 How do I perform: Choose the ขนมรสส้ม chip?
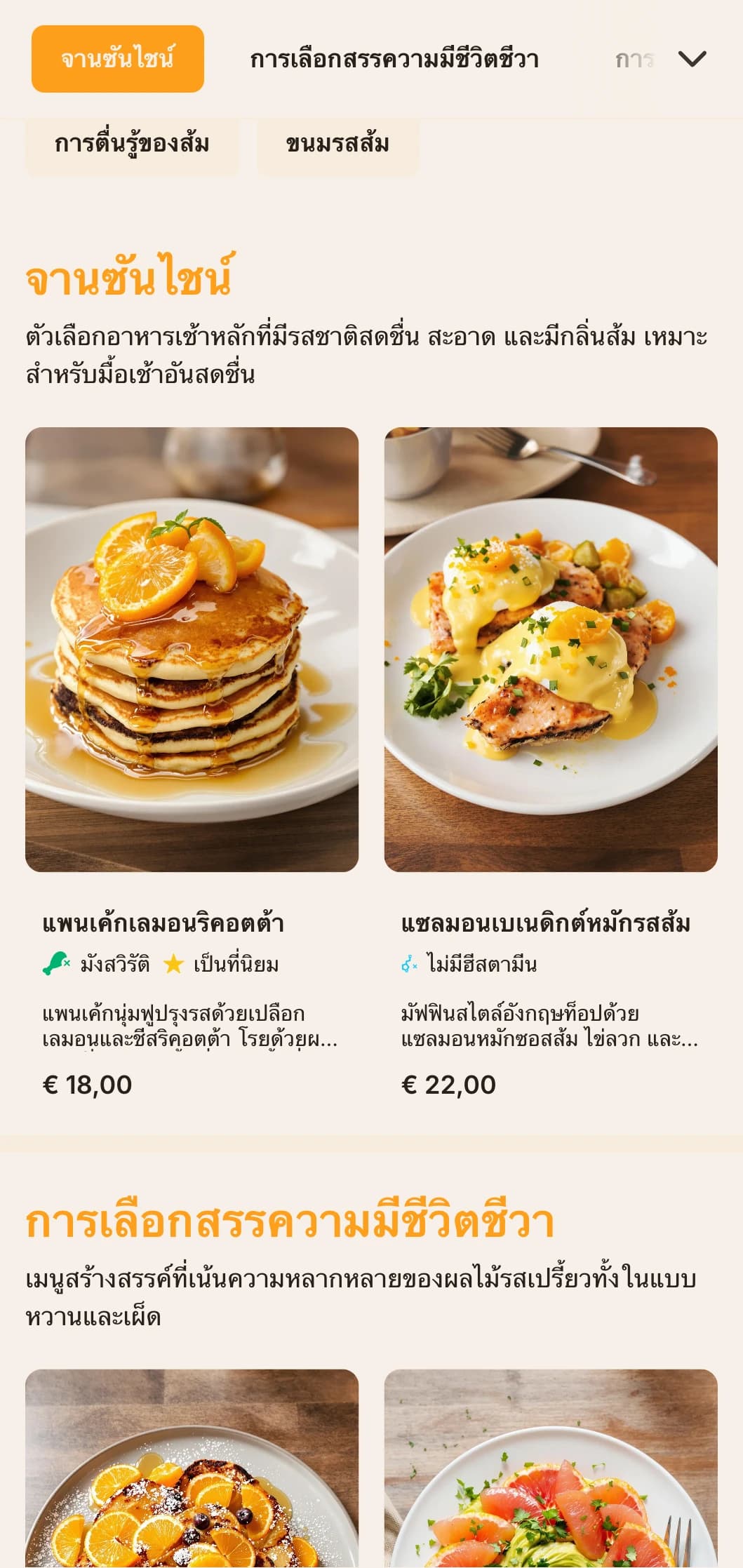click(x=337, y=145)
